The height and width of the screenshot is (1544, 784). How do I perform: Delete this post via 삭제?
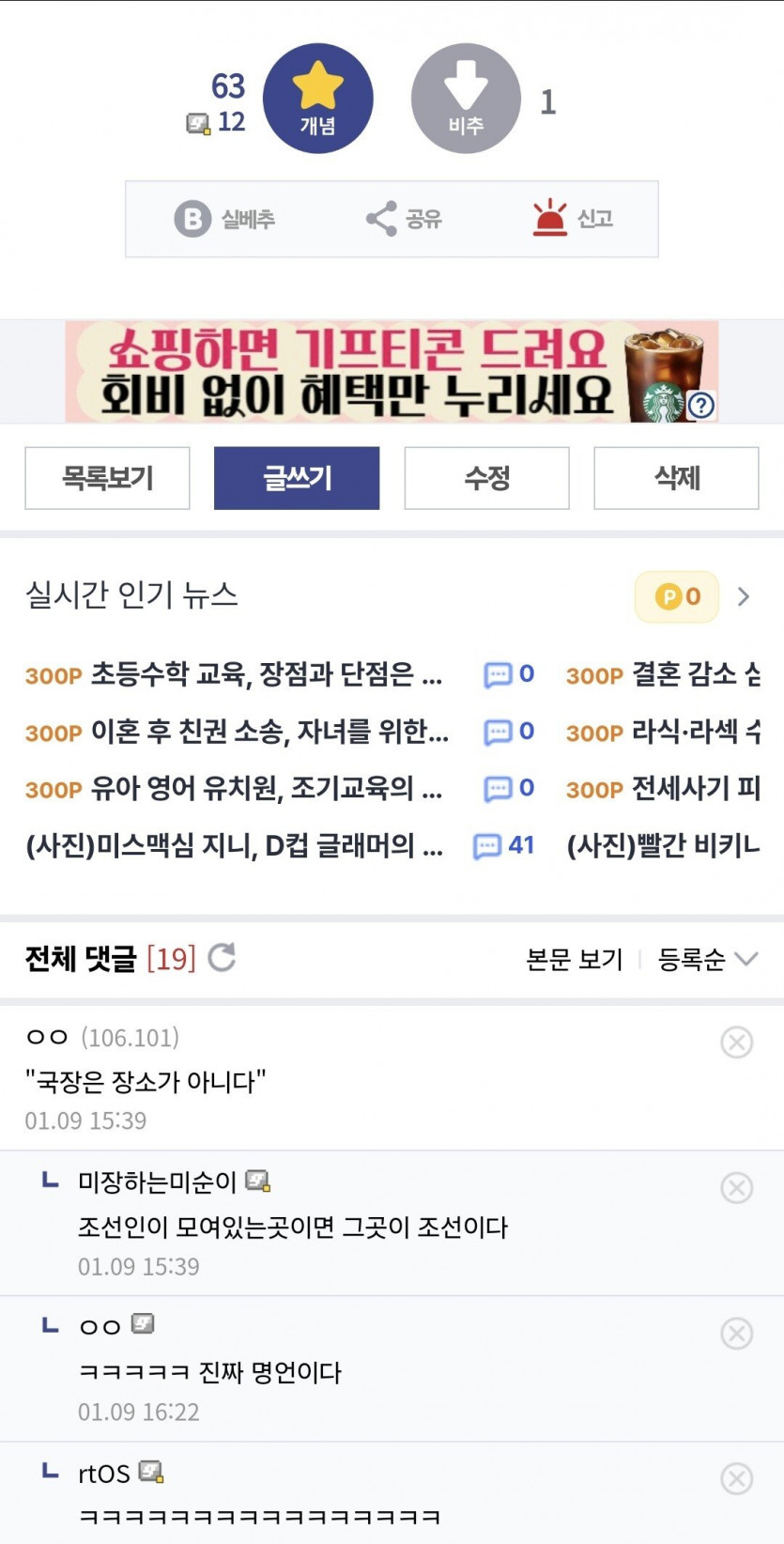point(676,478)
